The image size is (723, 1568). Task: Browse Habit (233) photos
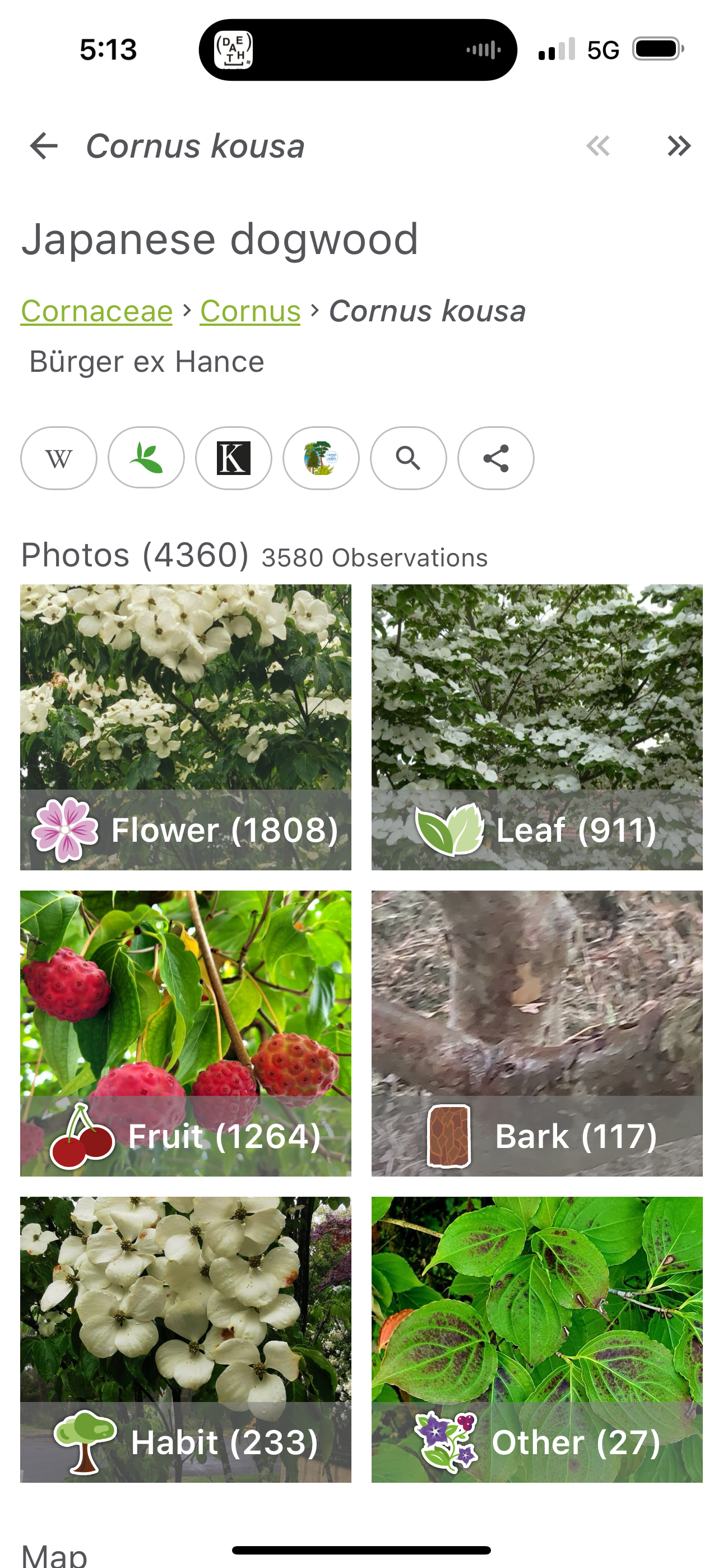[186, 1339]
